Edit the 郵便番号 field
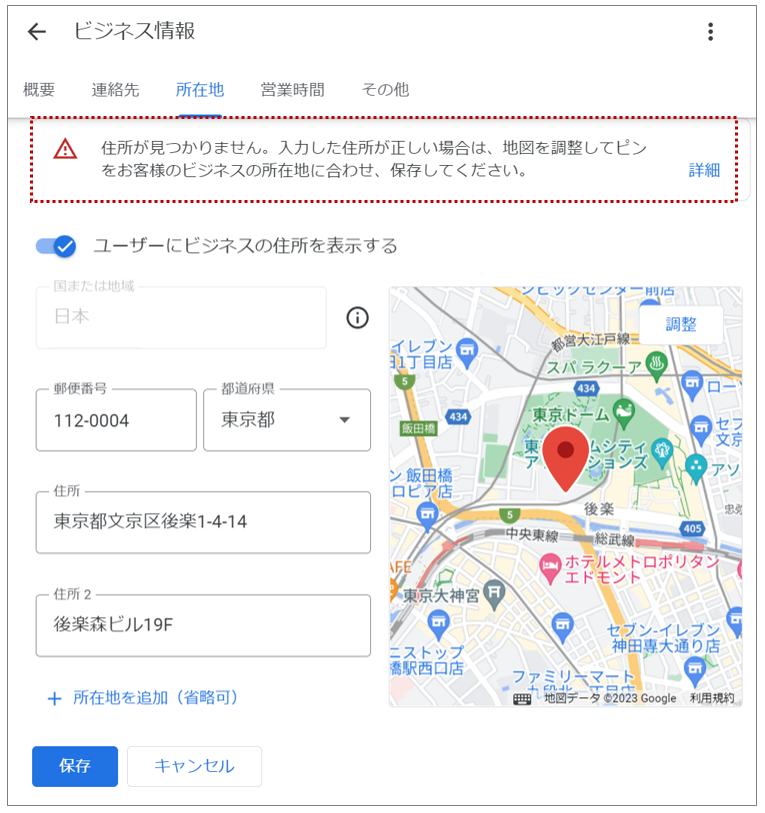 coord(115,421)
